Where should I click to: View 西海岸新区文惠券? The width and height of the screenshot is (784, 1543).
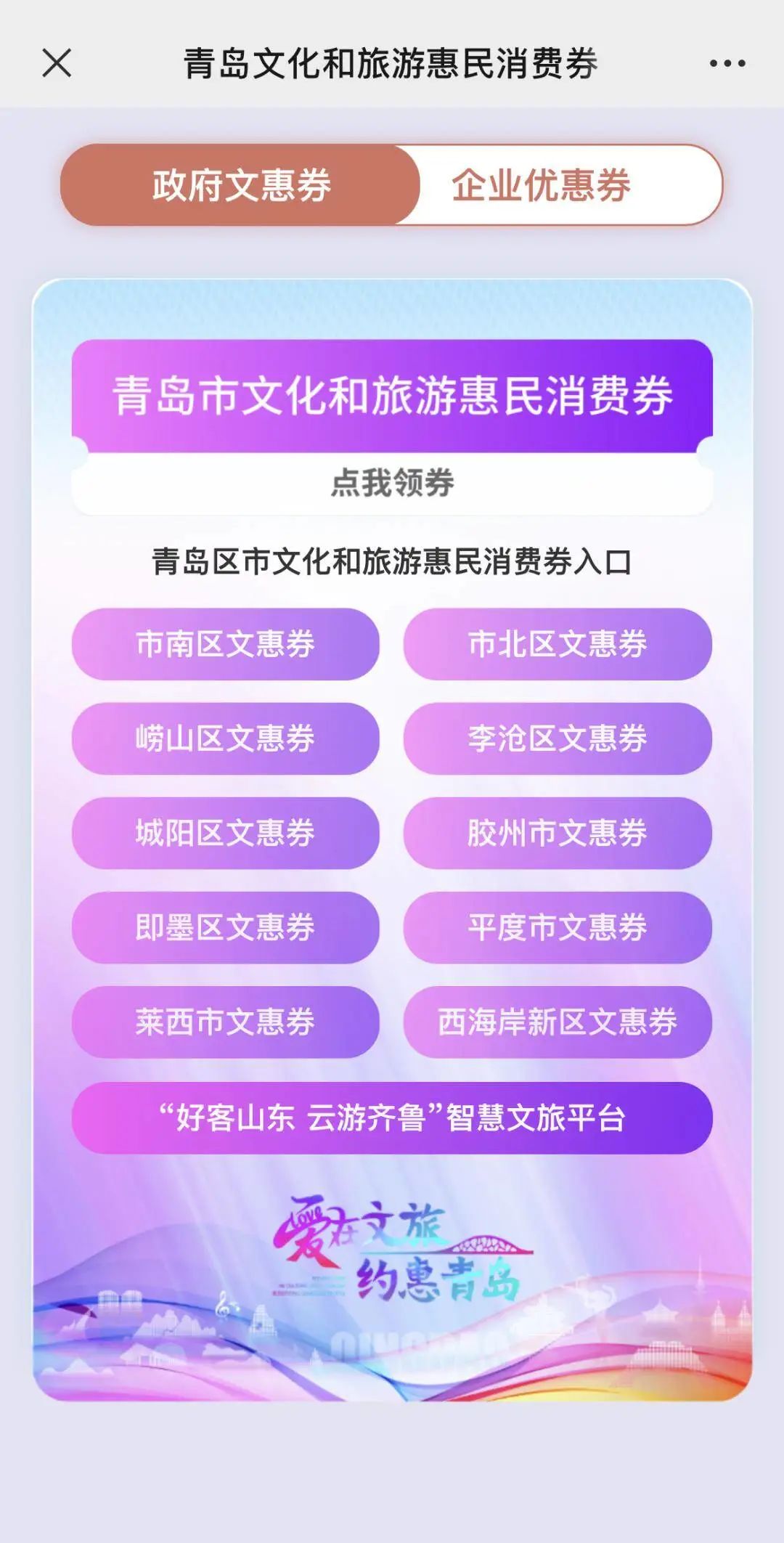click(x=558, y=1022)
